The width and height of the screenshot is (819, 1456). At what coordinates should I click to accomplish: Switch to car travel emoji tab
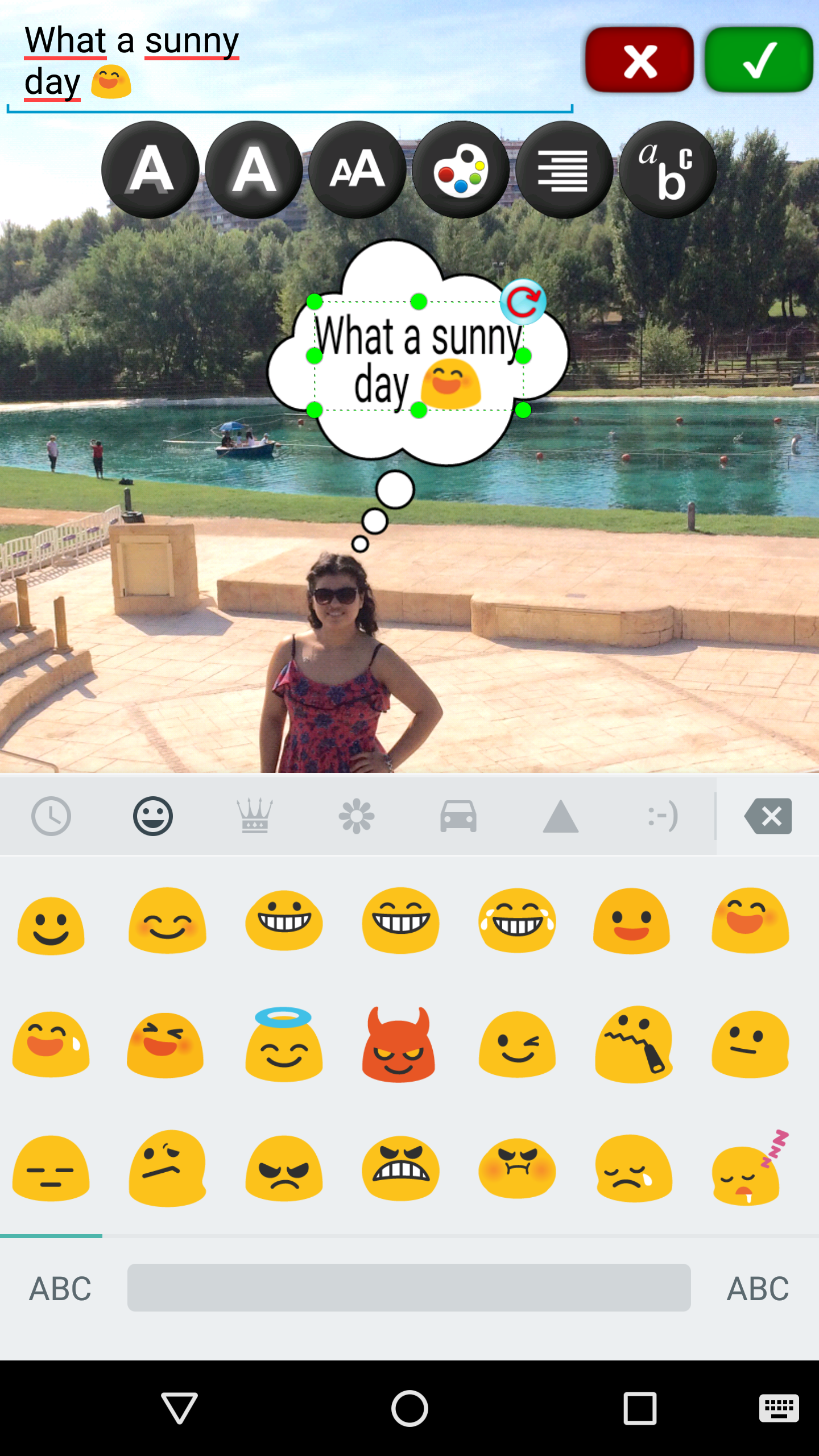click(458, 816)
